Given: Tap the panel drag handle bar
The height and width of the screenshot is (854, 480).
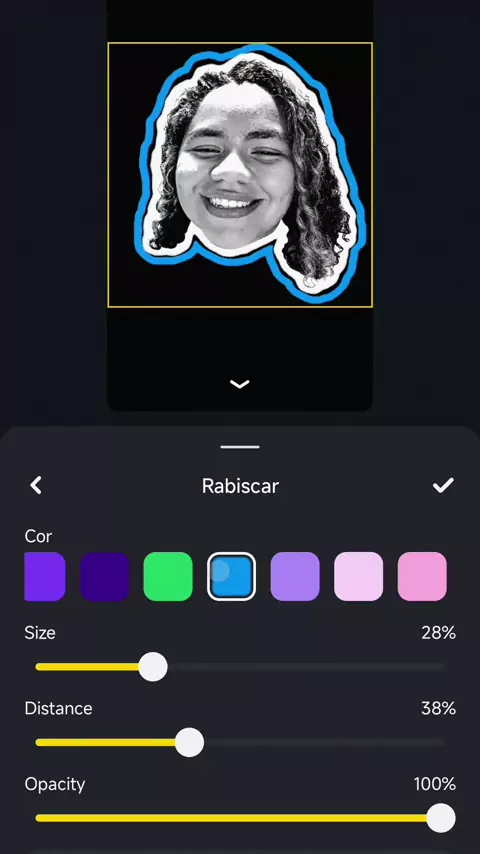Looking at the screenshot, I should click(240, 447).
